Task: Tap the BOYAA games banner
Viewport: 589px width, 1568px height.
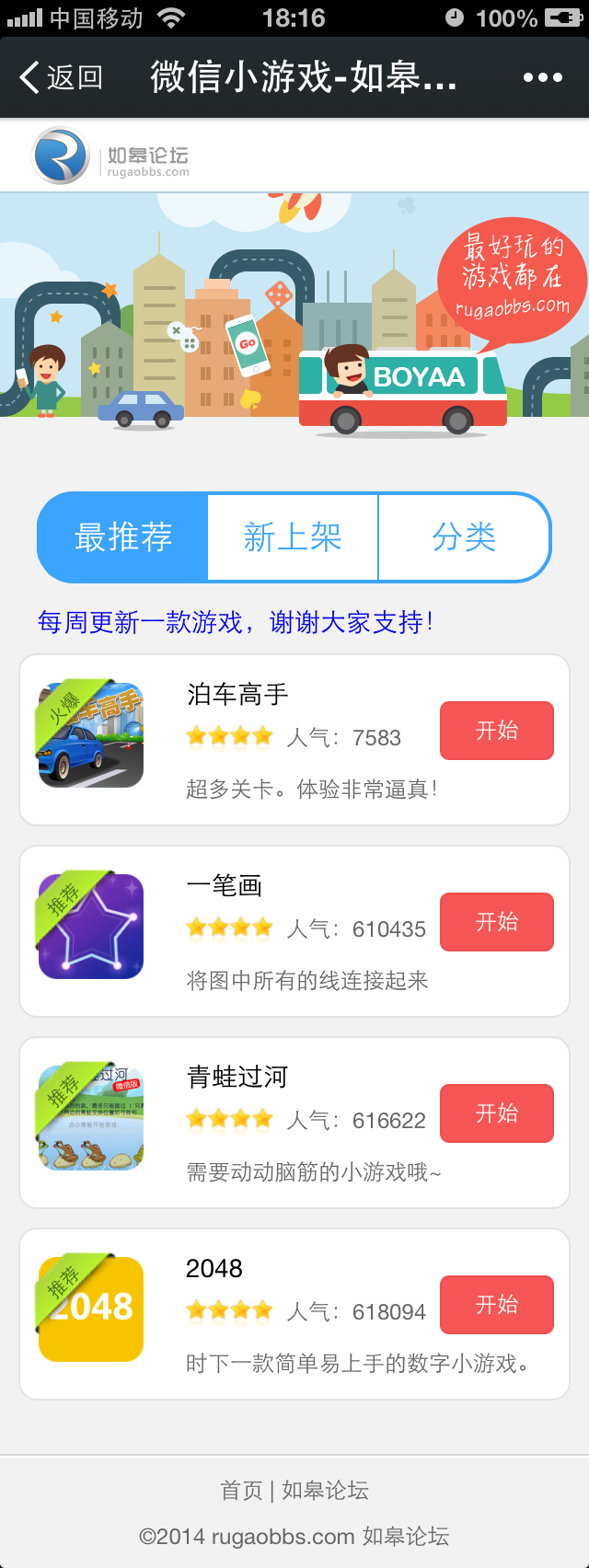Action: tap(294, 306)
